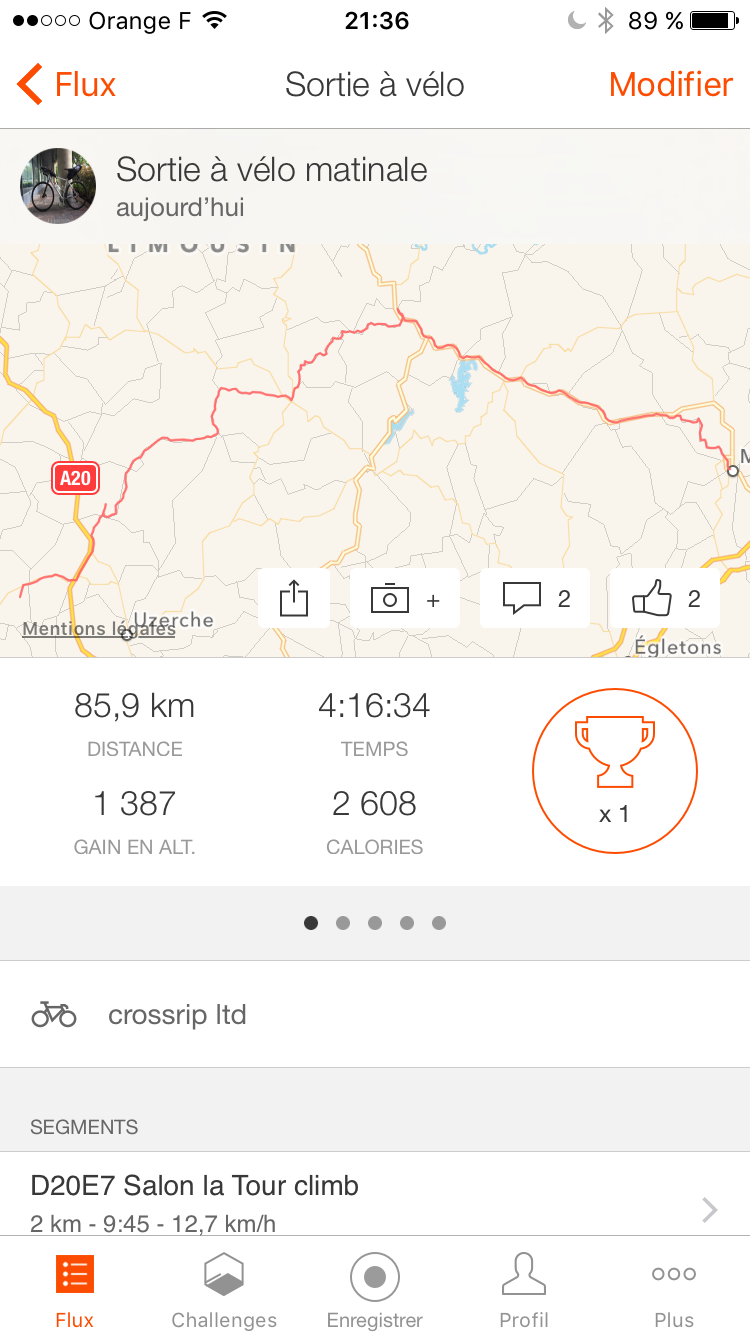
Task: Open D20E7 Salon la Tour climb segment
Action: (x=375, y=1198)
